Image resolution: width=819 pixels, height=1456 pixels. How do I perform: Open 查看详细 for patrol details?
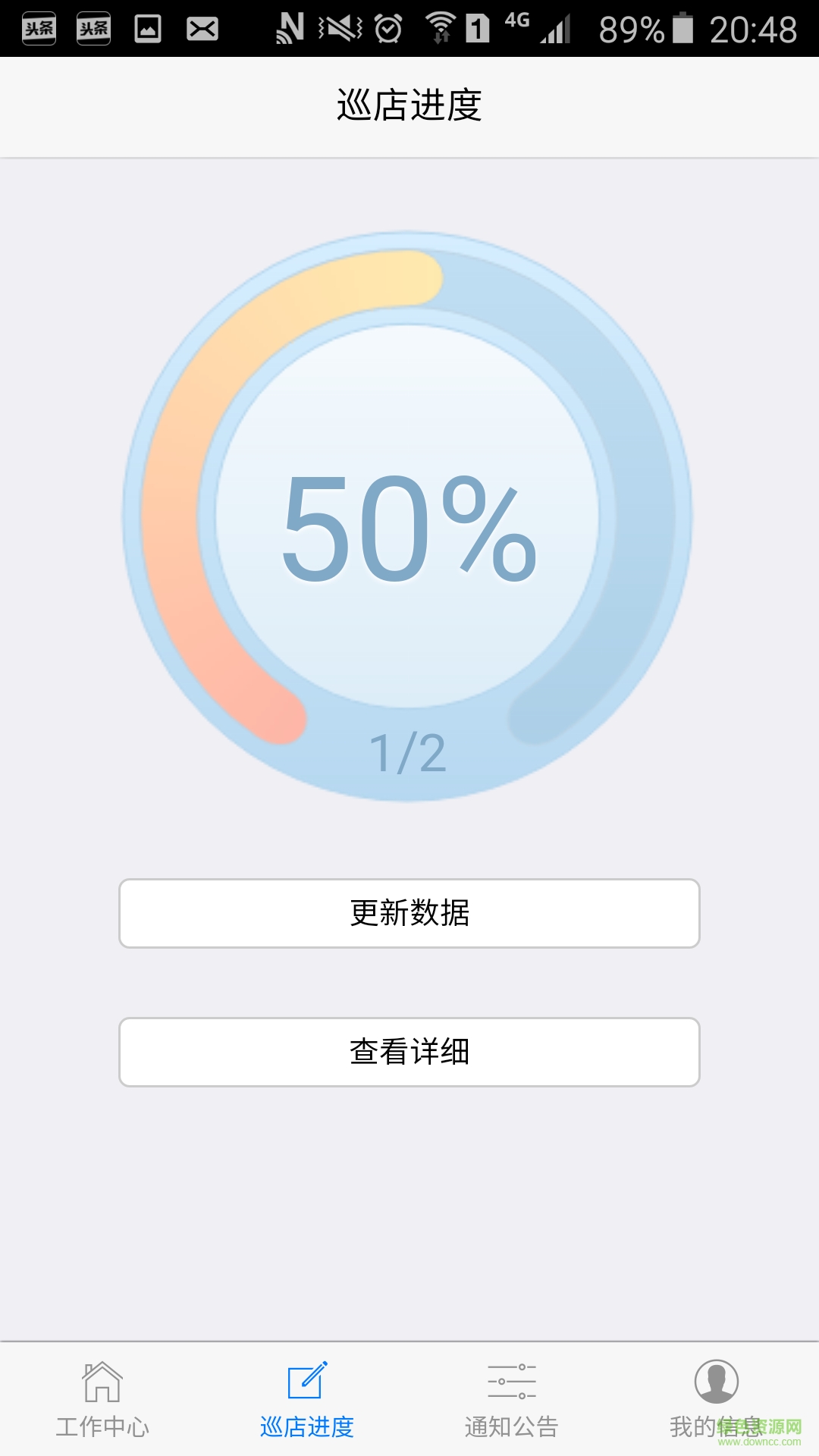409,1052
